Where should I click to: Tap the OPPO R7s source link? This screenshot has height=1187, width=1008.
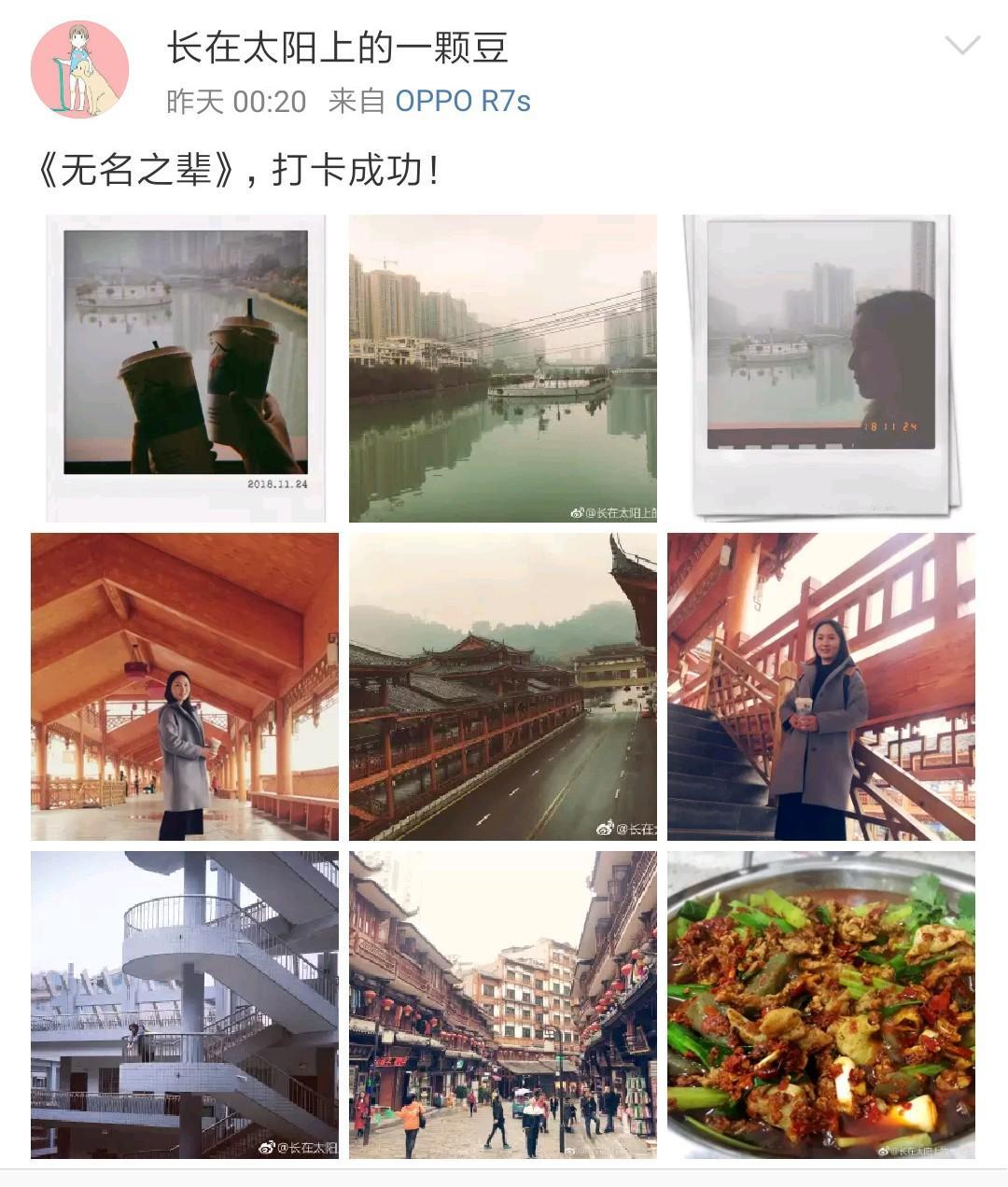[x=463, y=101]
